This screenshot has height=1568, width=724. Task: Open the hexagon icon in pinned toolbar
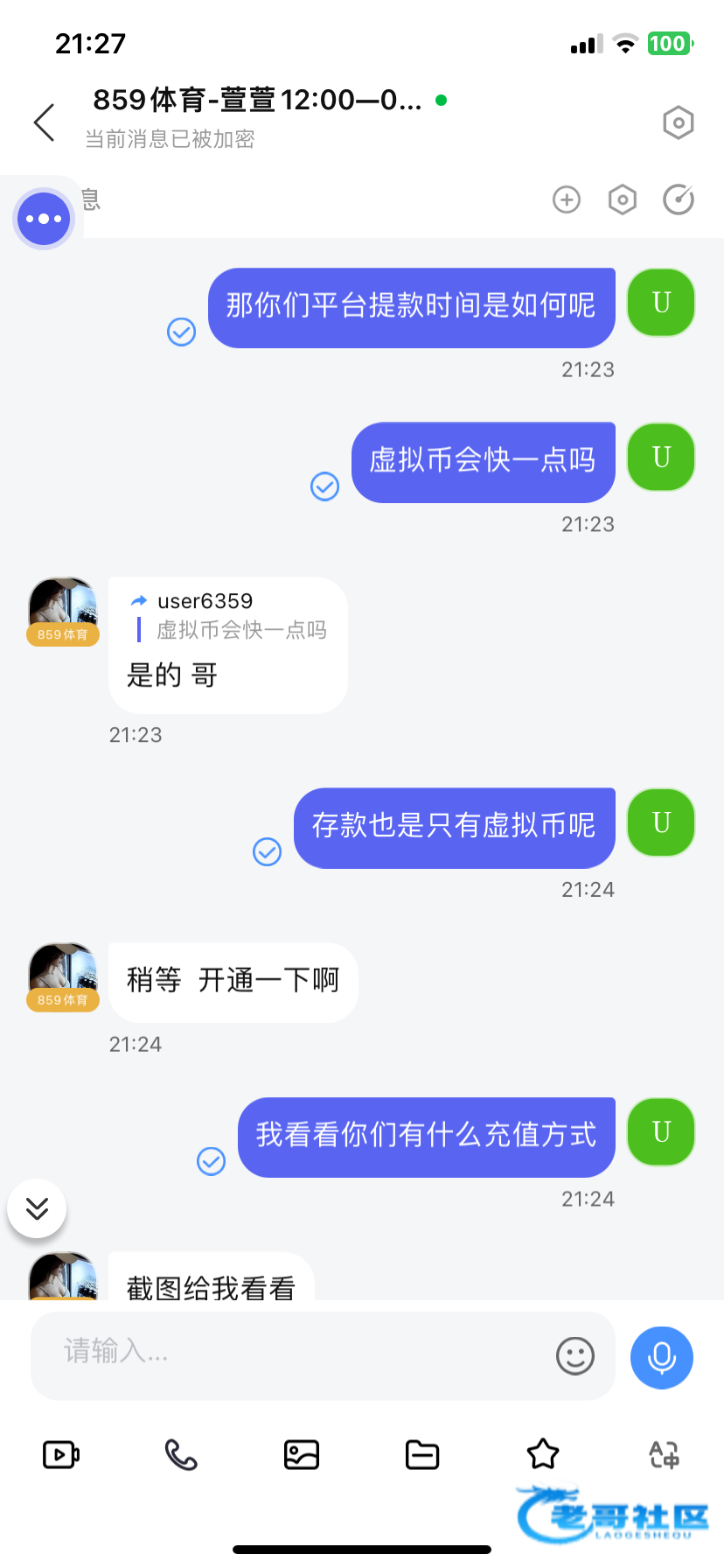pos(622,199)
